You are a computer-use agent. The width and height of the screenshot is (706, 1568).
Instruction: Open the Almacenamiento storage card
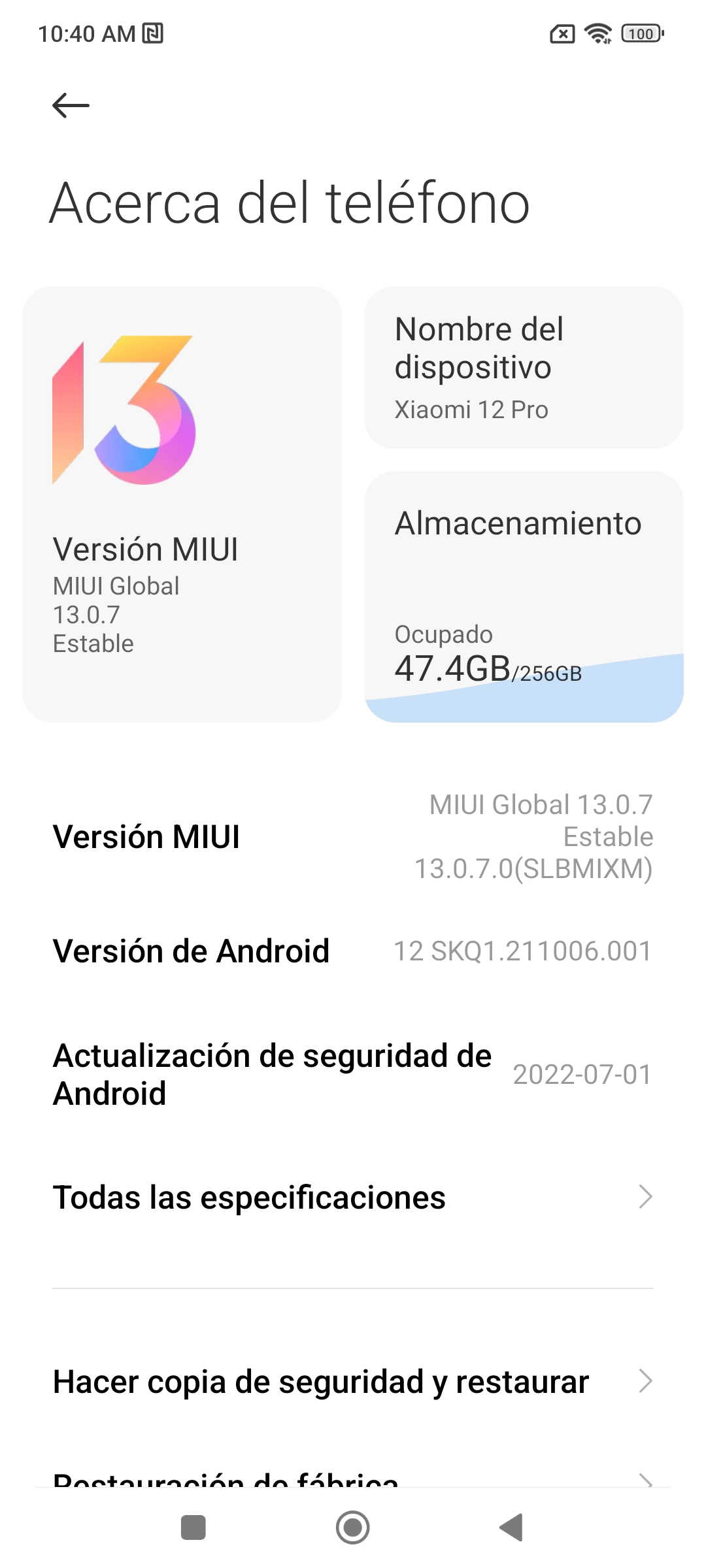coord(524,596)
